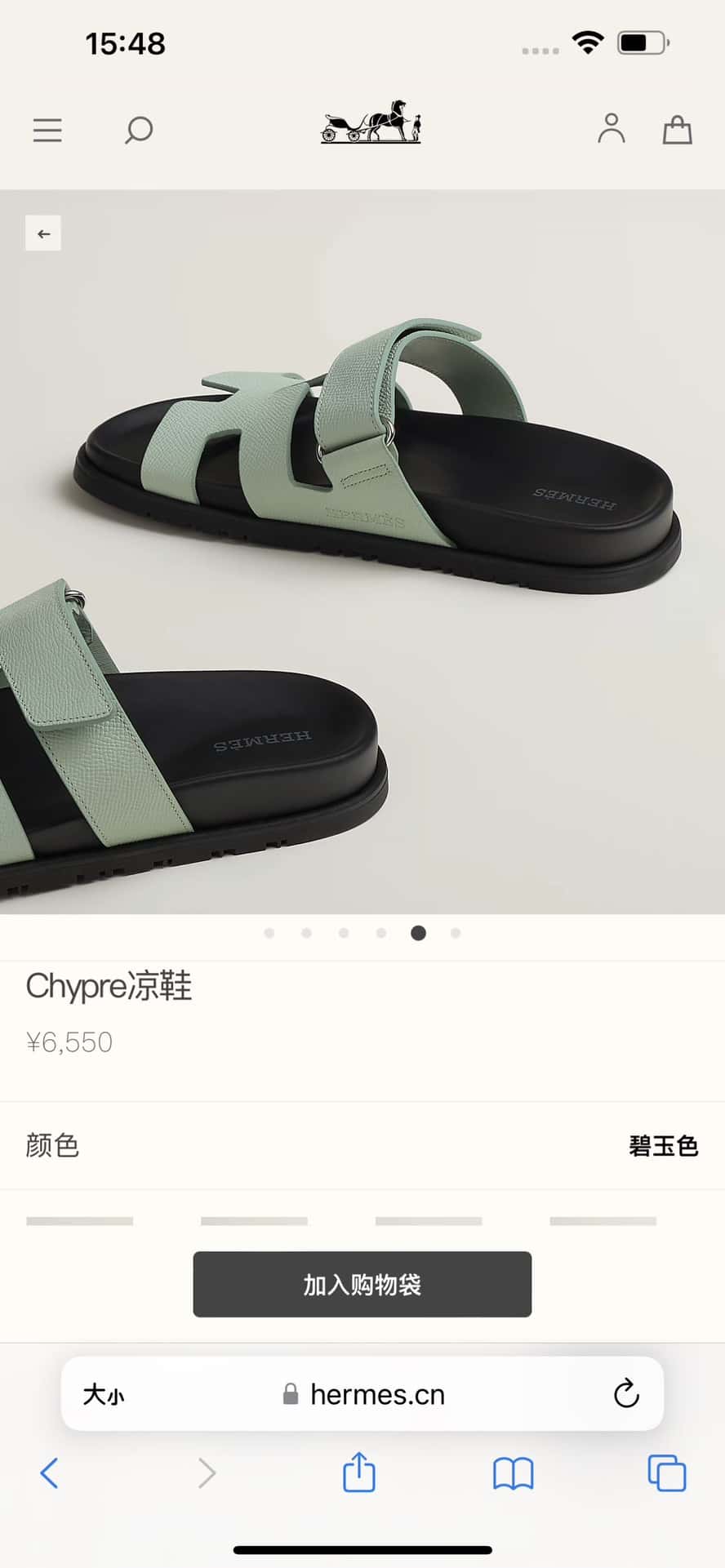Show all open Safari tabs
Image resolution: width=725 pixels, height=1568 pixels.
[666, 1473]
